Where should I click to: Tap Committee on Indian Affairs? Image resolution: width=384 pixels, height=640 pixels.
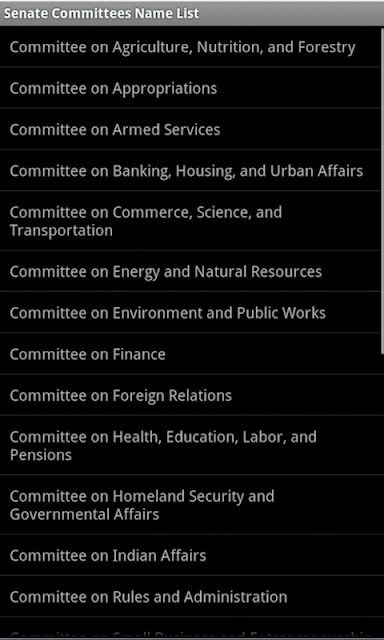point(190,555)
